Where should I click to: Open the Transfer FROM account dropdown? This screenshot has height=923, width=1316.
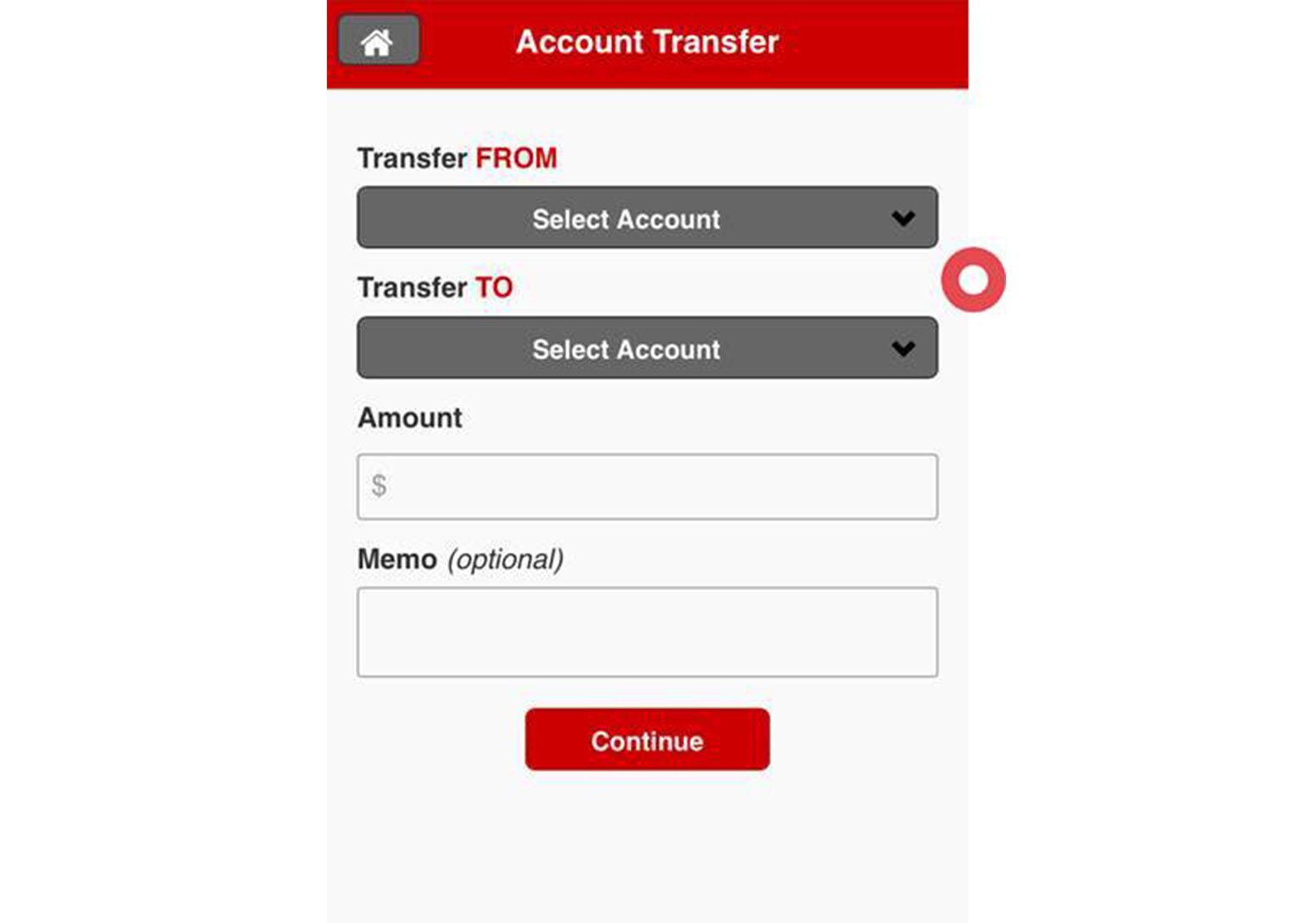tap(647, 218)
